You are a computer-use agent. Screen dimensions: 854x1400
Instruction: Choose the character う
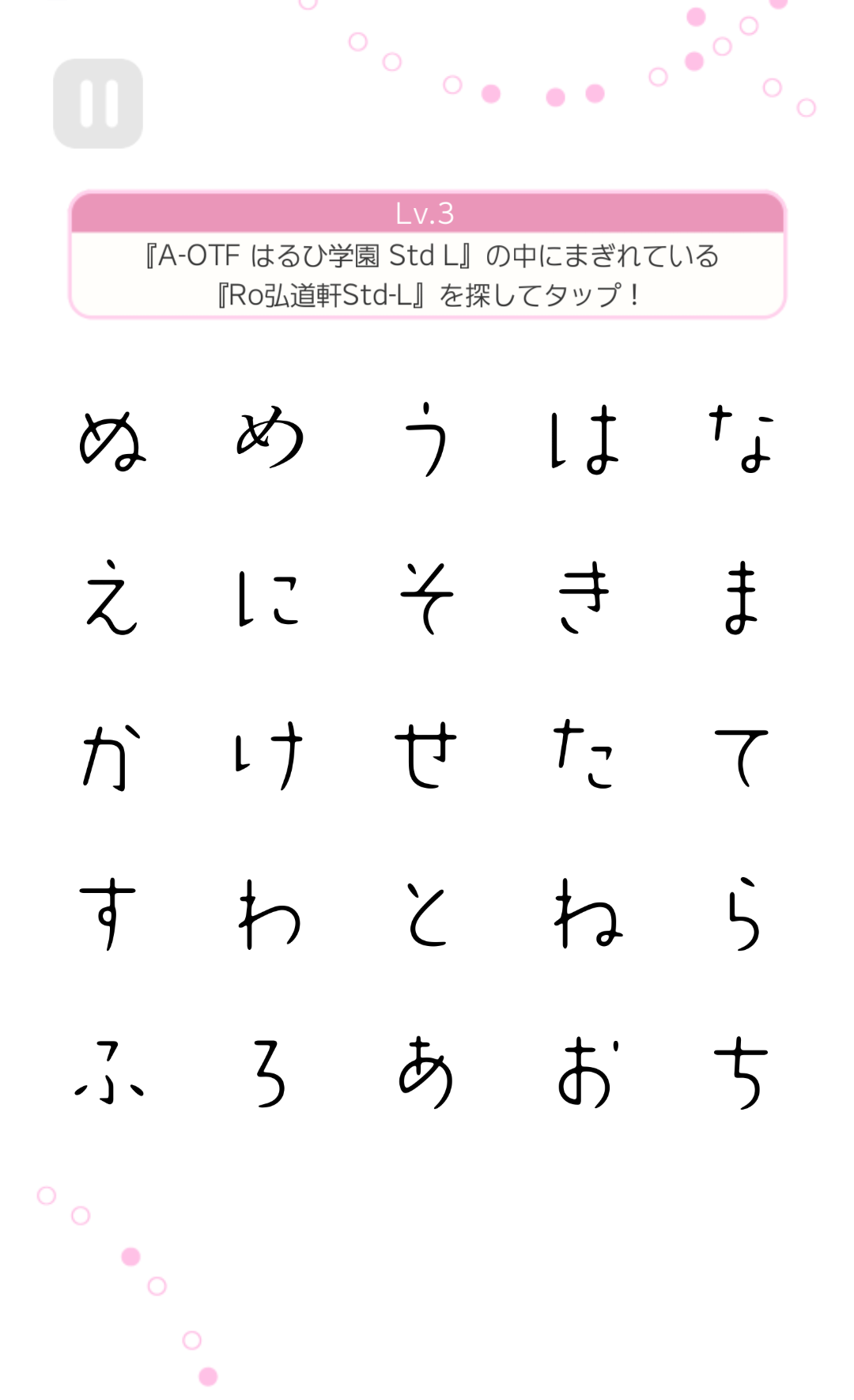pyautogui.click(x=427, y=440)
